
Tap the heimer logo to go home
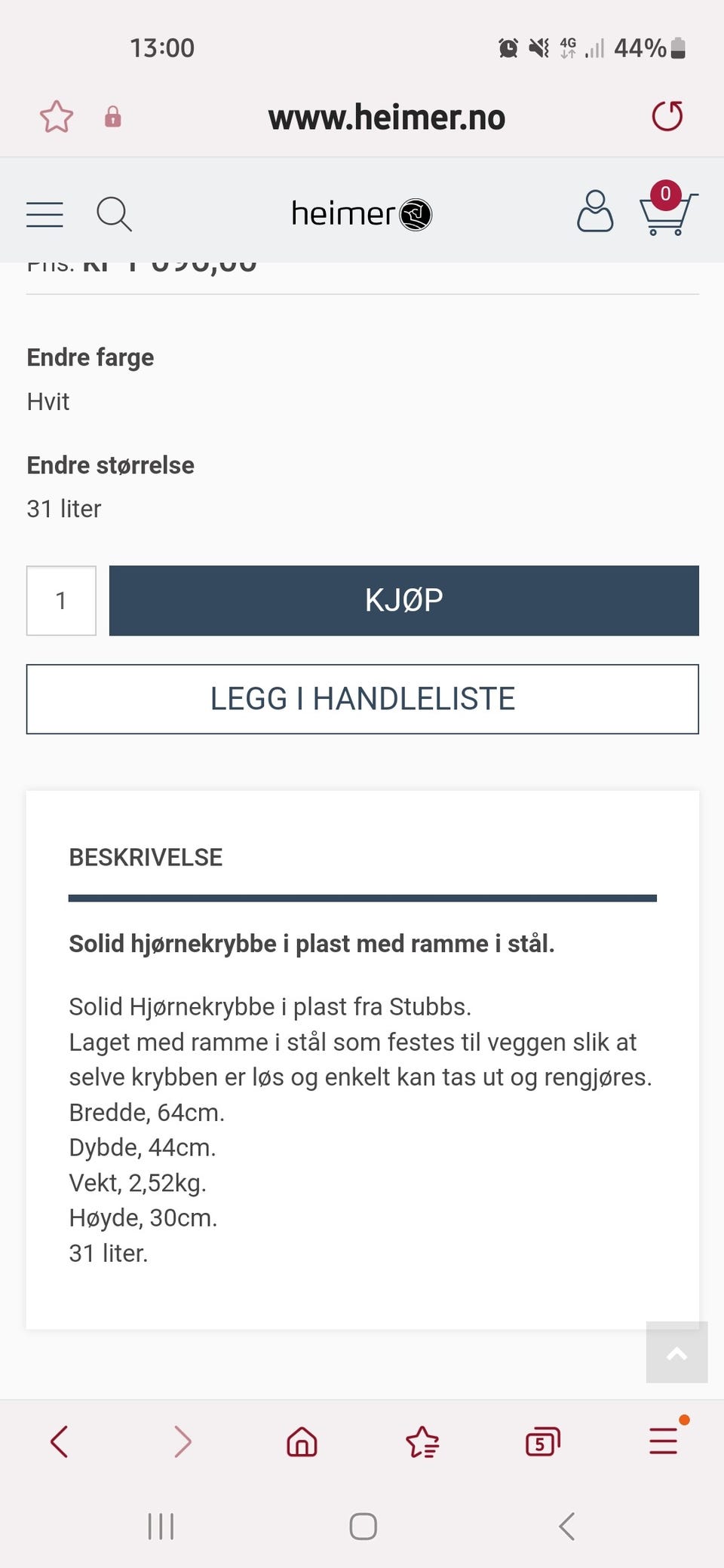(360, 213)
